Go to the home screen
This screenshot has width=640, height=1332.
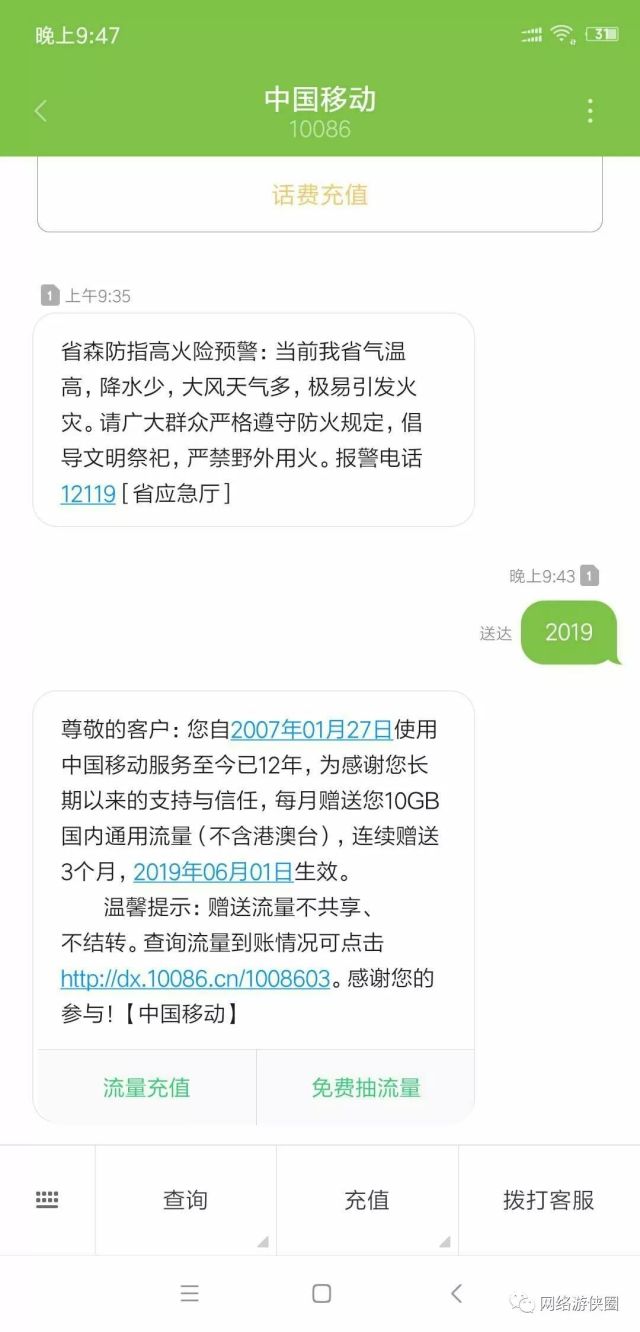point(321,1293)
